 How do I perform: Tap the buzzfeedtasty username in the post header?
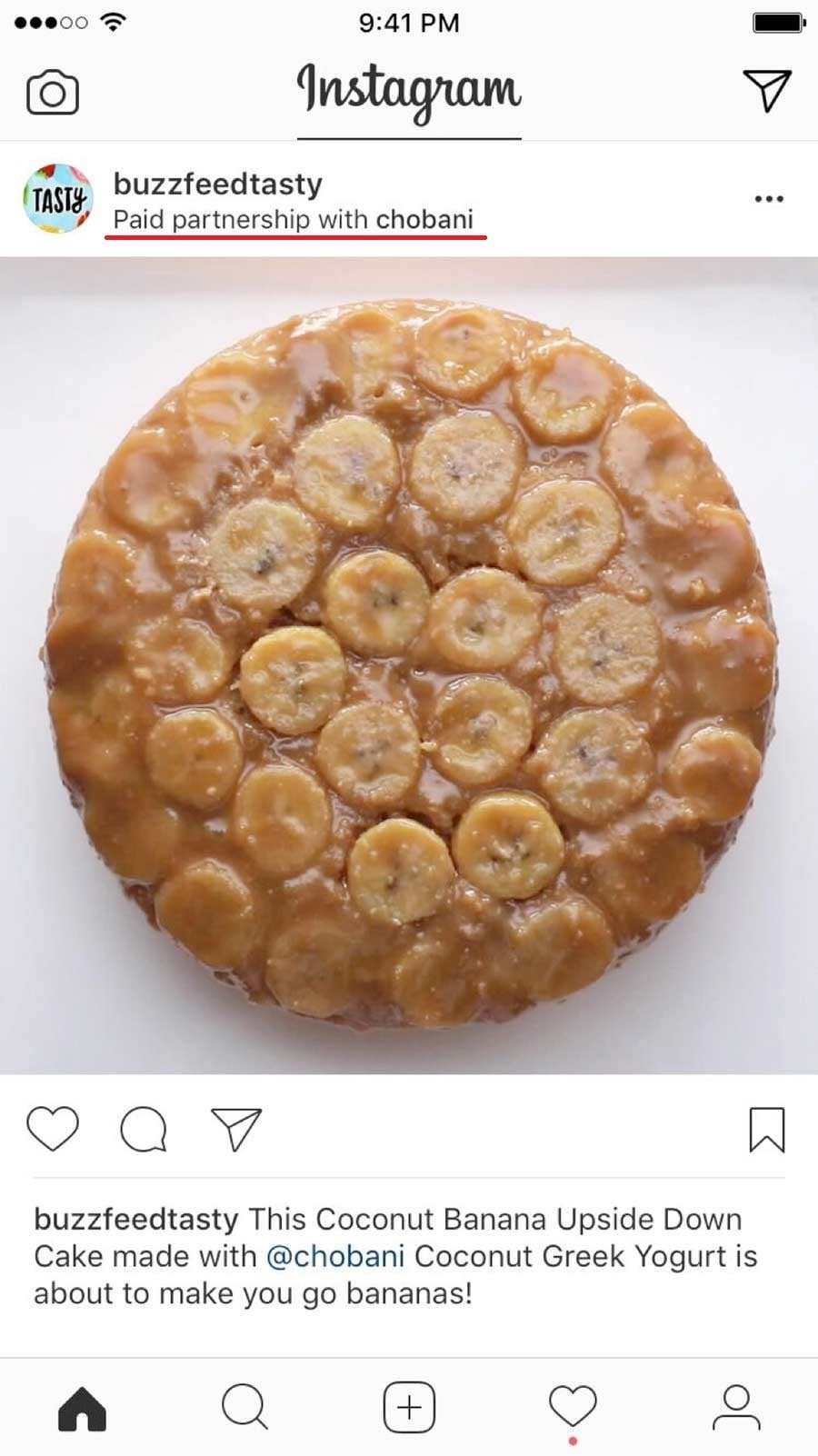[x=218, y=184]
